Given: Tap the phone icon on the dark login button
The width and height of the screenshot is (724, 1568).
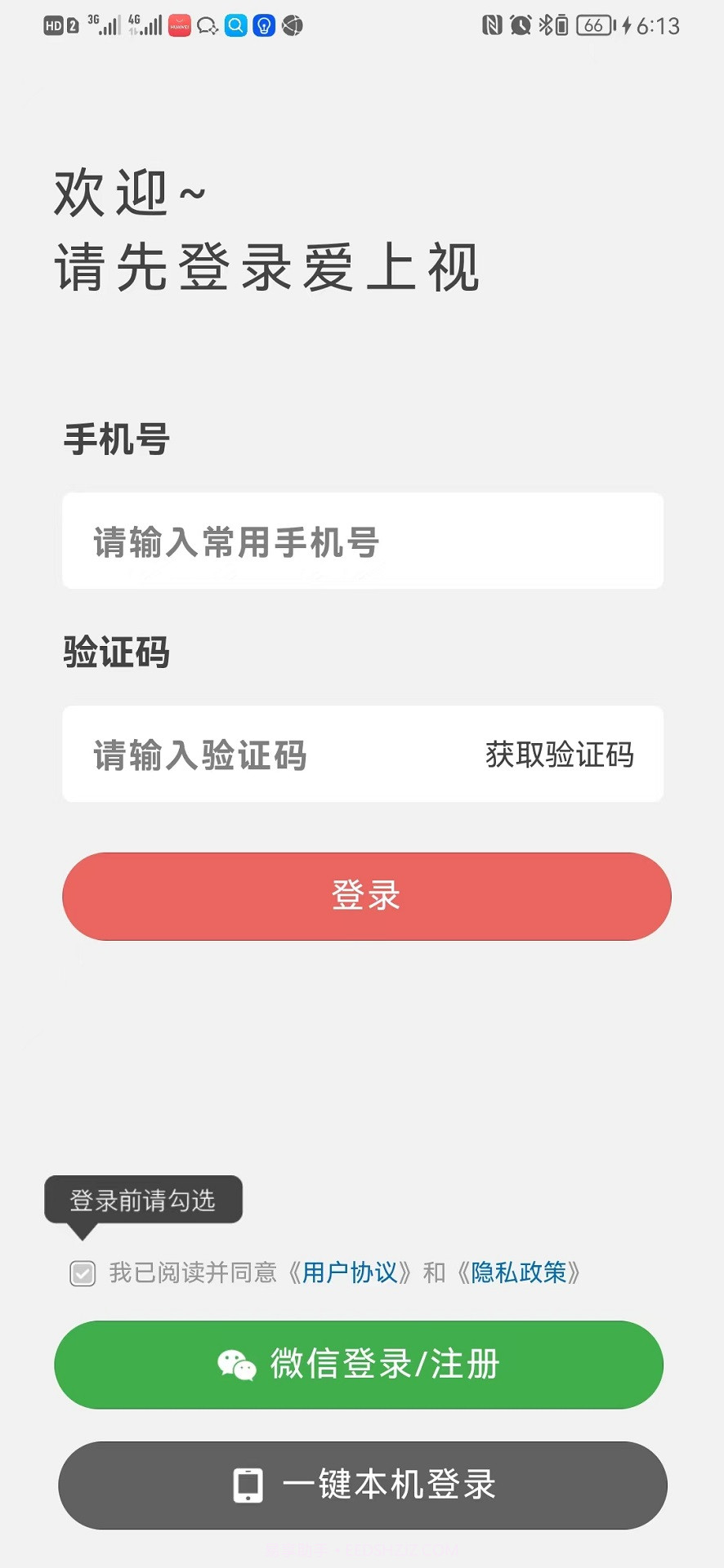Looking at the screenshot, I should click(247, 1486).
